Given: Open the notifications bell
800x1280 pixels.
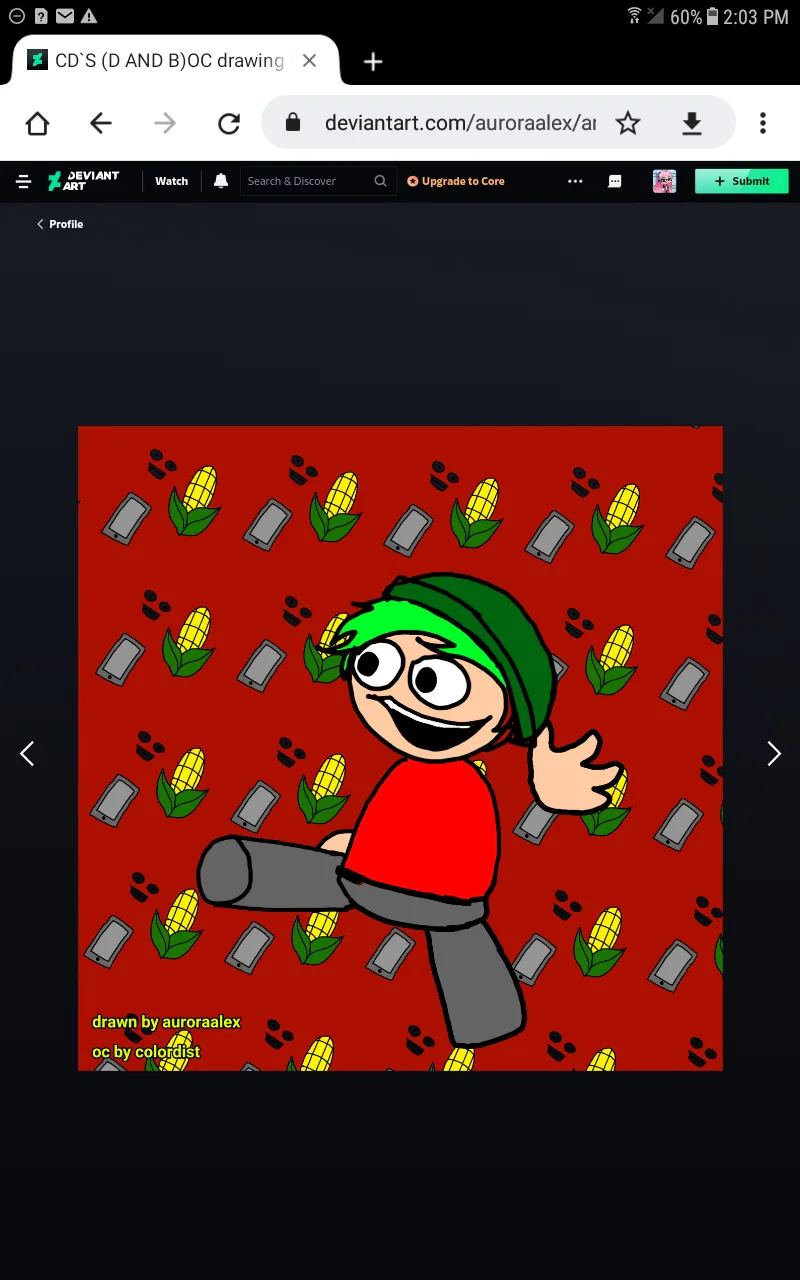Looking at the screenshot, I should point(221,181).
